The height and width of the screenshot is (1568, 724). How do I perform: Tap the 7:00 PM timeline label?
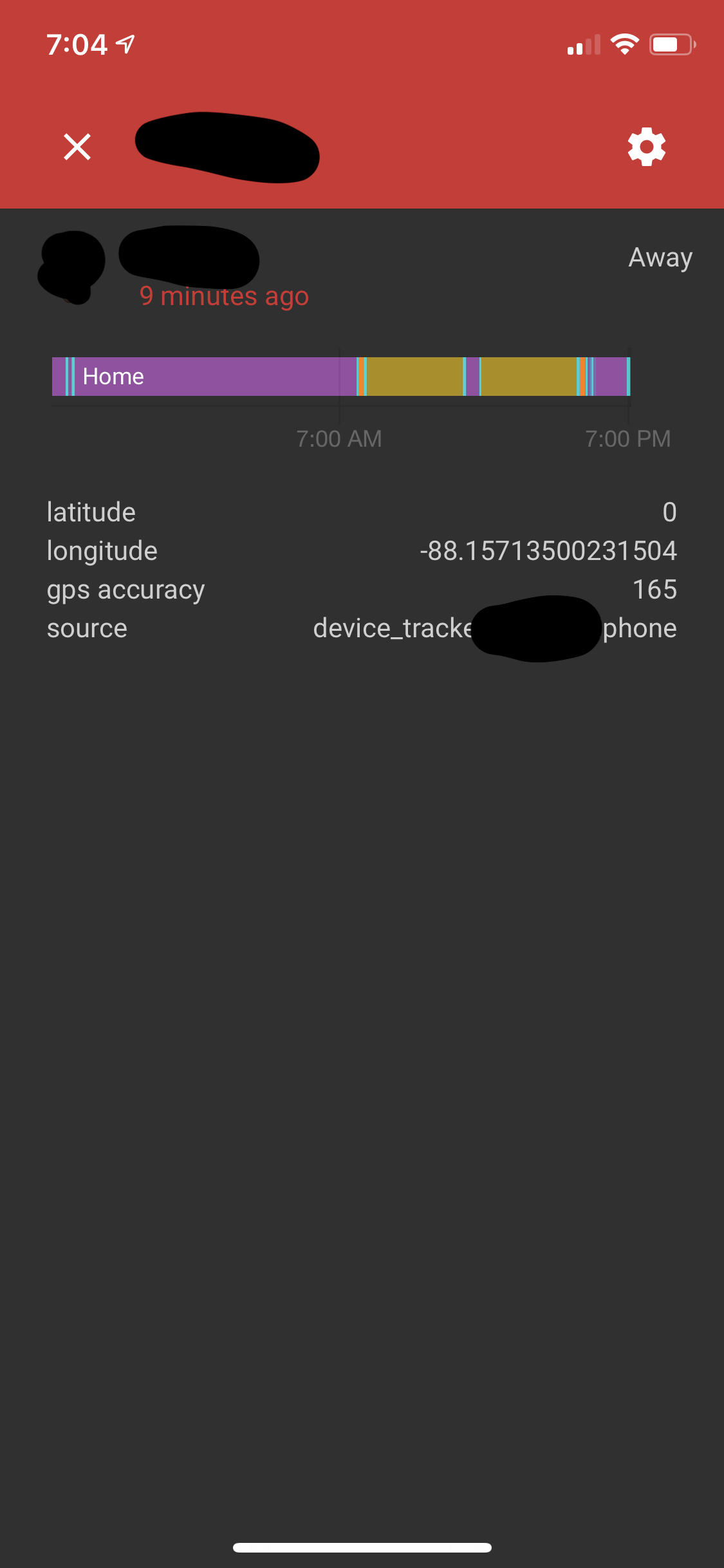629,438
